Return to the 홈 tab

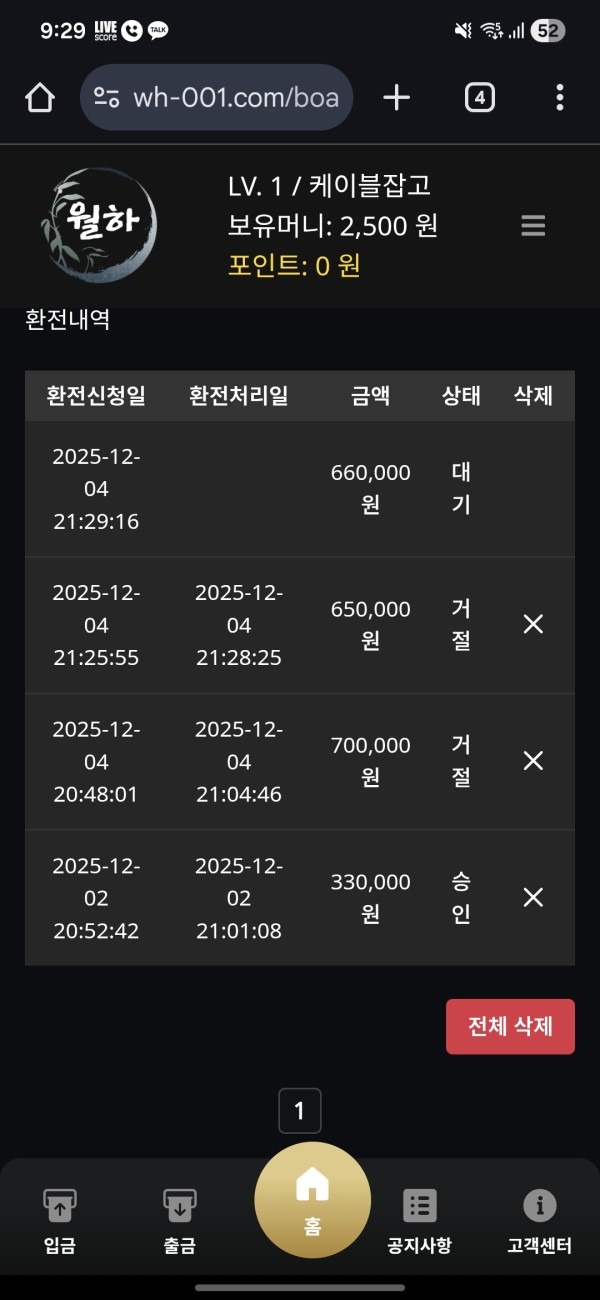tap(312, 1200)
